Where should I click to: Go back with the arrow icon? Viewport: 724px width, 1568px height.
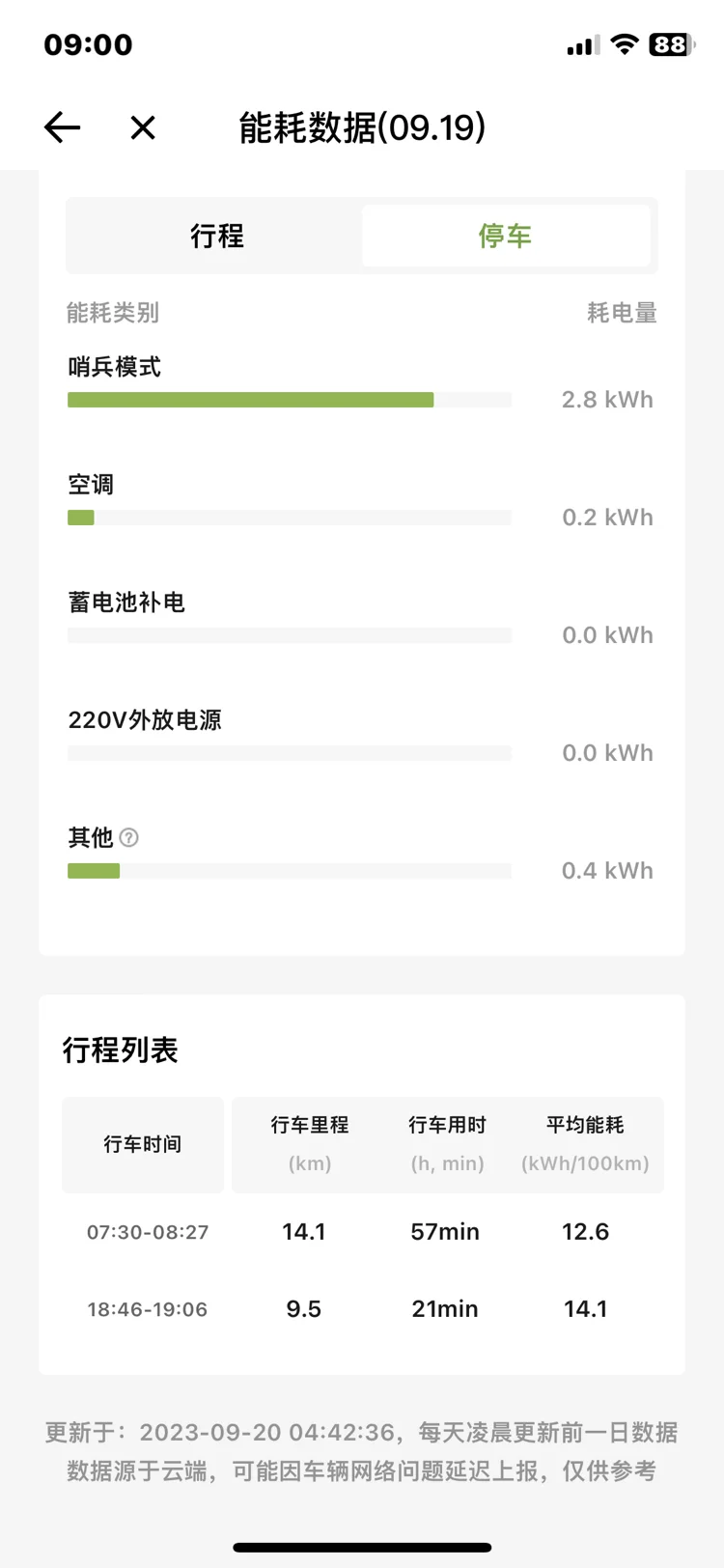[63, 127]
